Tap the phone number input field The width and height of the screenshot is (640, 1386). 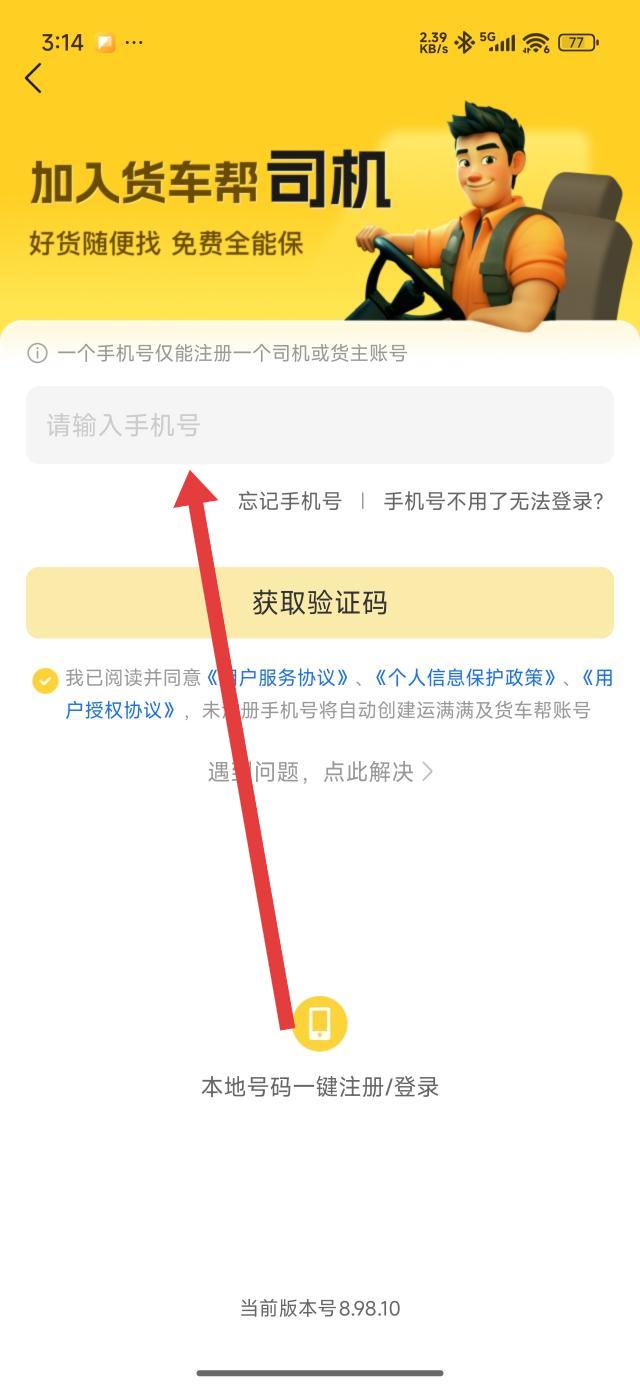(320, 425)
